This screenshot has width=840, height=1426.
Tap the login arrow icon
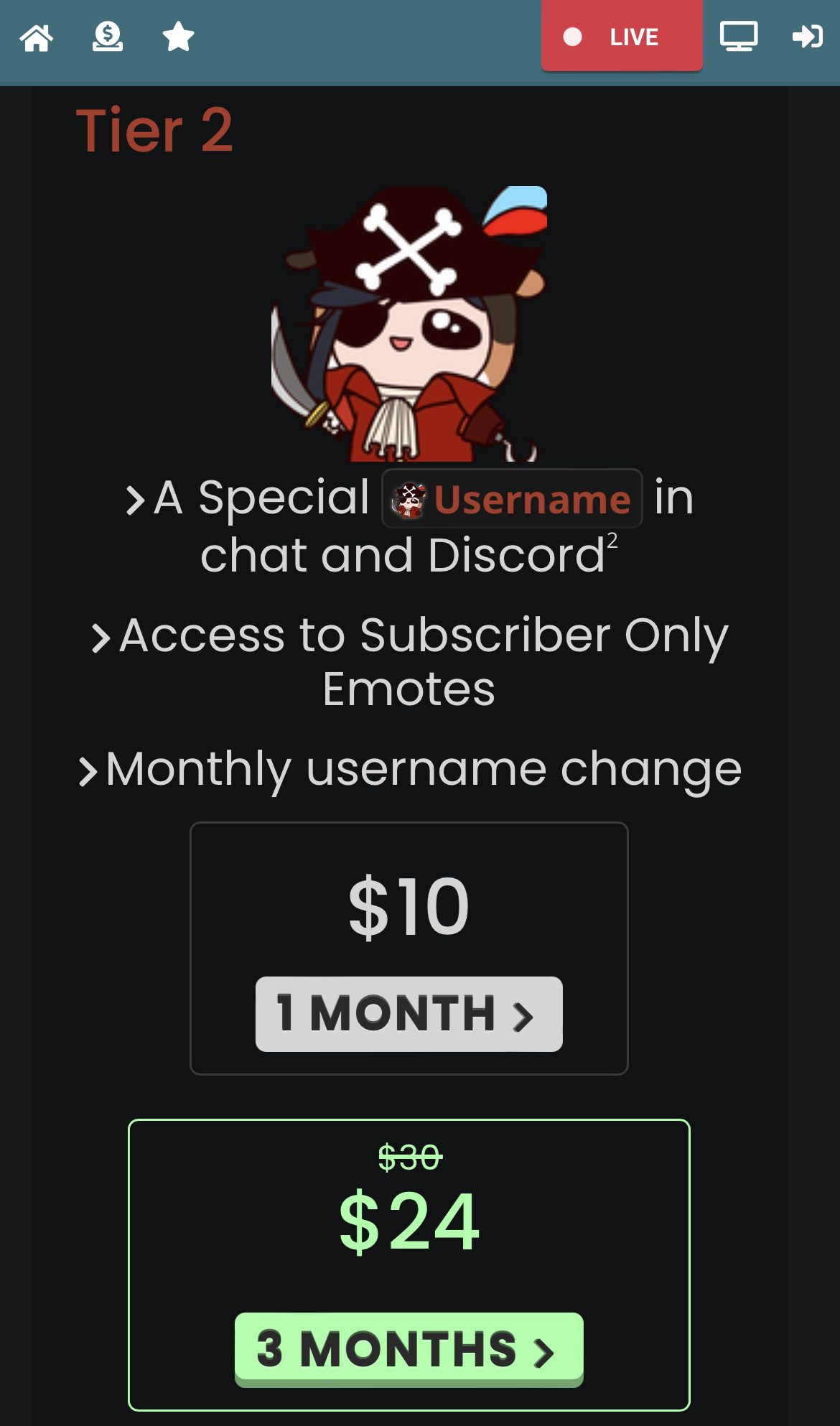pos(808,37)
